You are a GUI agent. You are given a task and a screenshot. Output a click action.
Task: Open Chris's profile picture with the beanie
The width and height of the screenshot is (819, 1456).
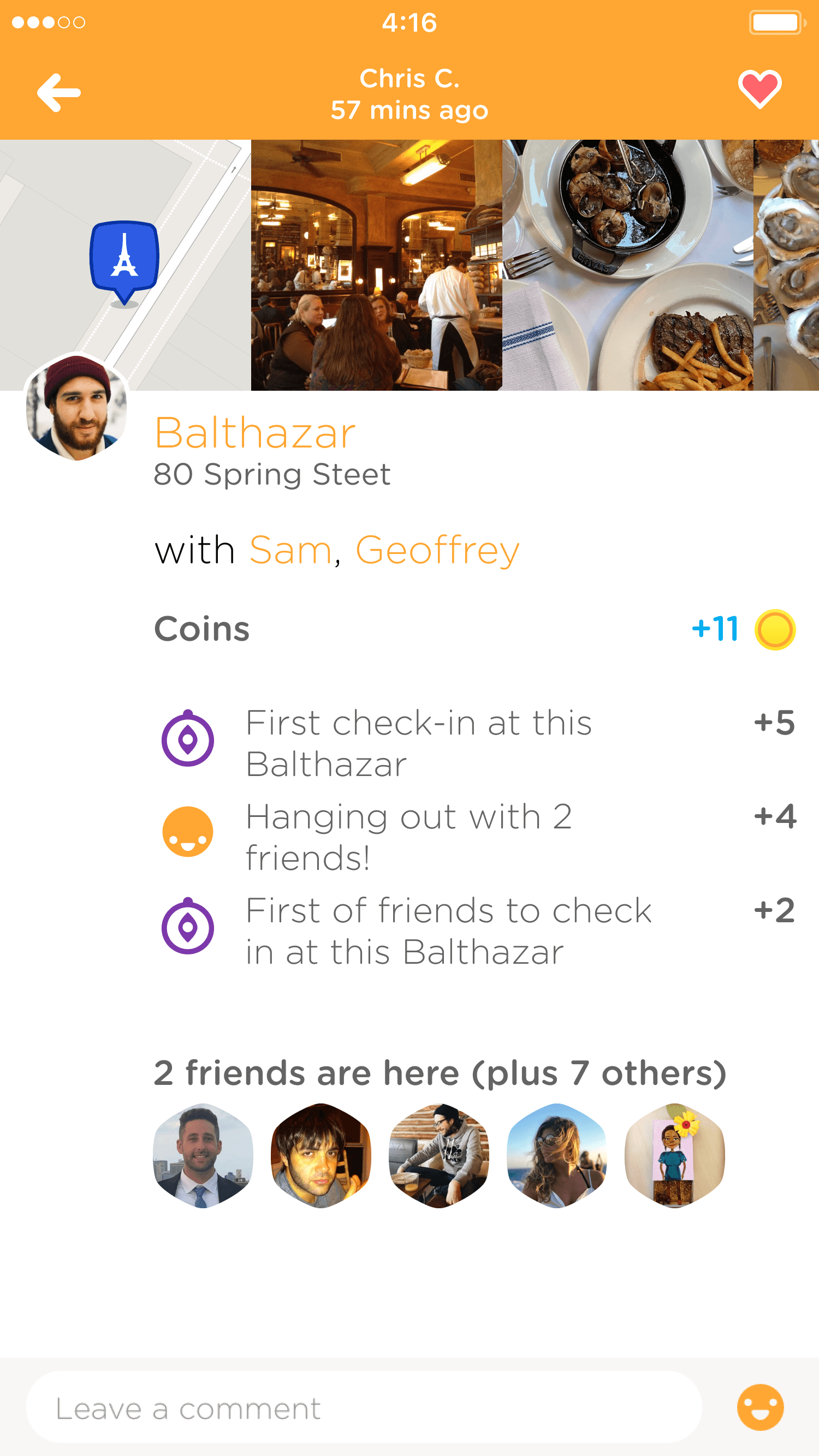click(x=76, y=408)
